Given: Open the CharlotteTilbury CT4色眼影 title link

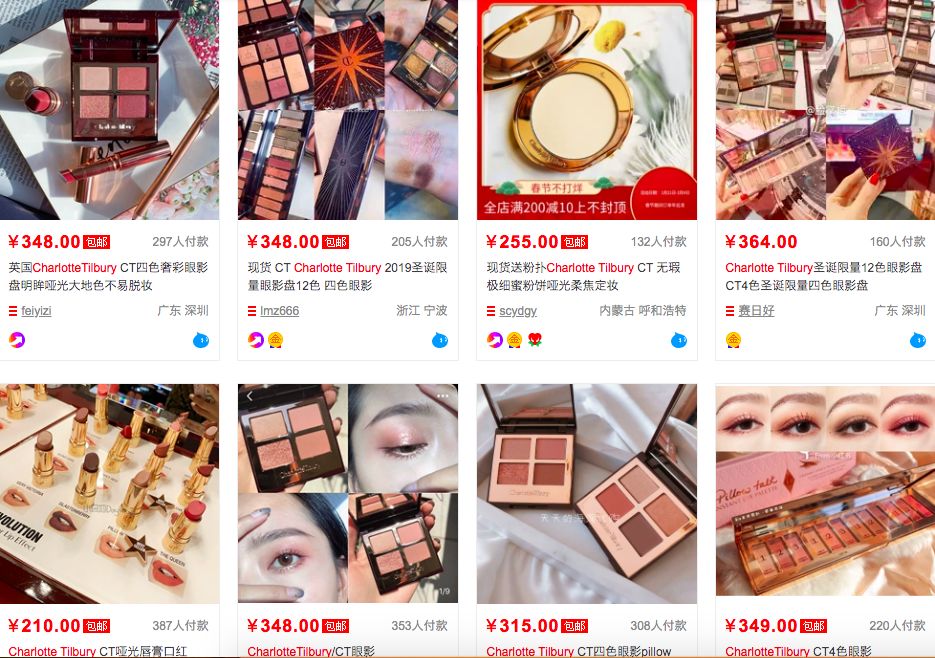Looking at the screenshot, I should [798, 651].
